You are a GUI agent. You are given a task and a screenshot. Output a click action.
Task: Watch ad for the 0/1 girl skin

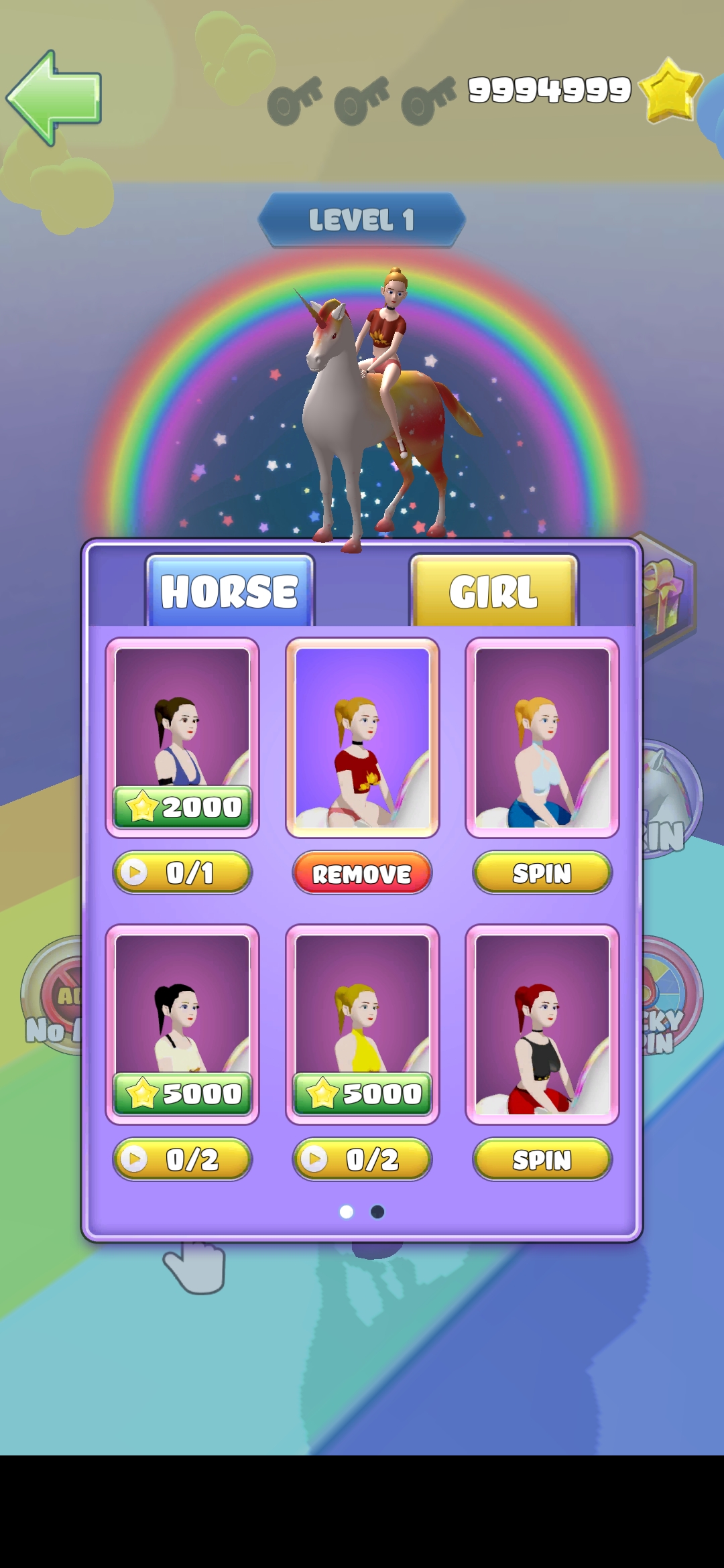[x=182, y=872]
